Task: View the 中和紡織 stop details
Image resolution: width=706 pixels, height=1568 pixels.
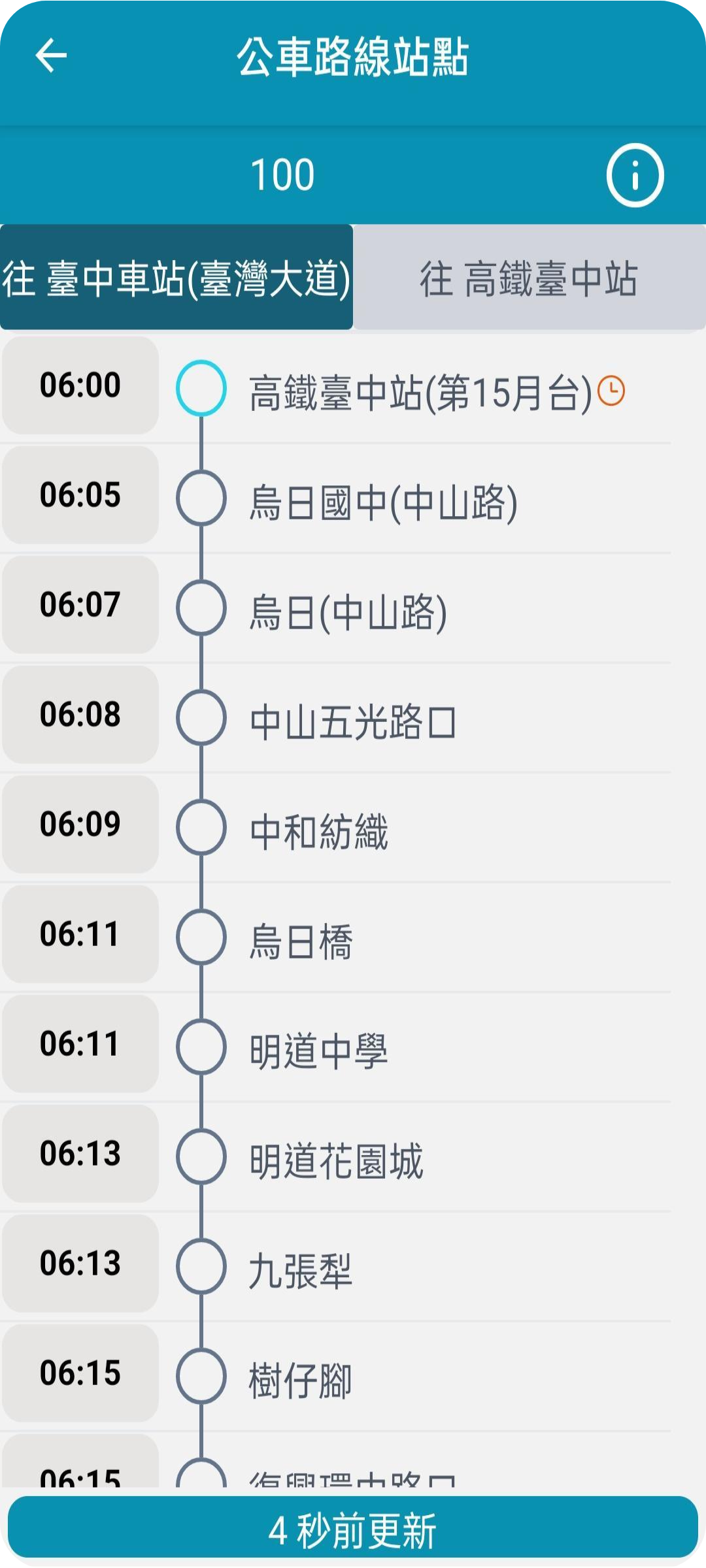Action: click(319, 831)
